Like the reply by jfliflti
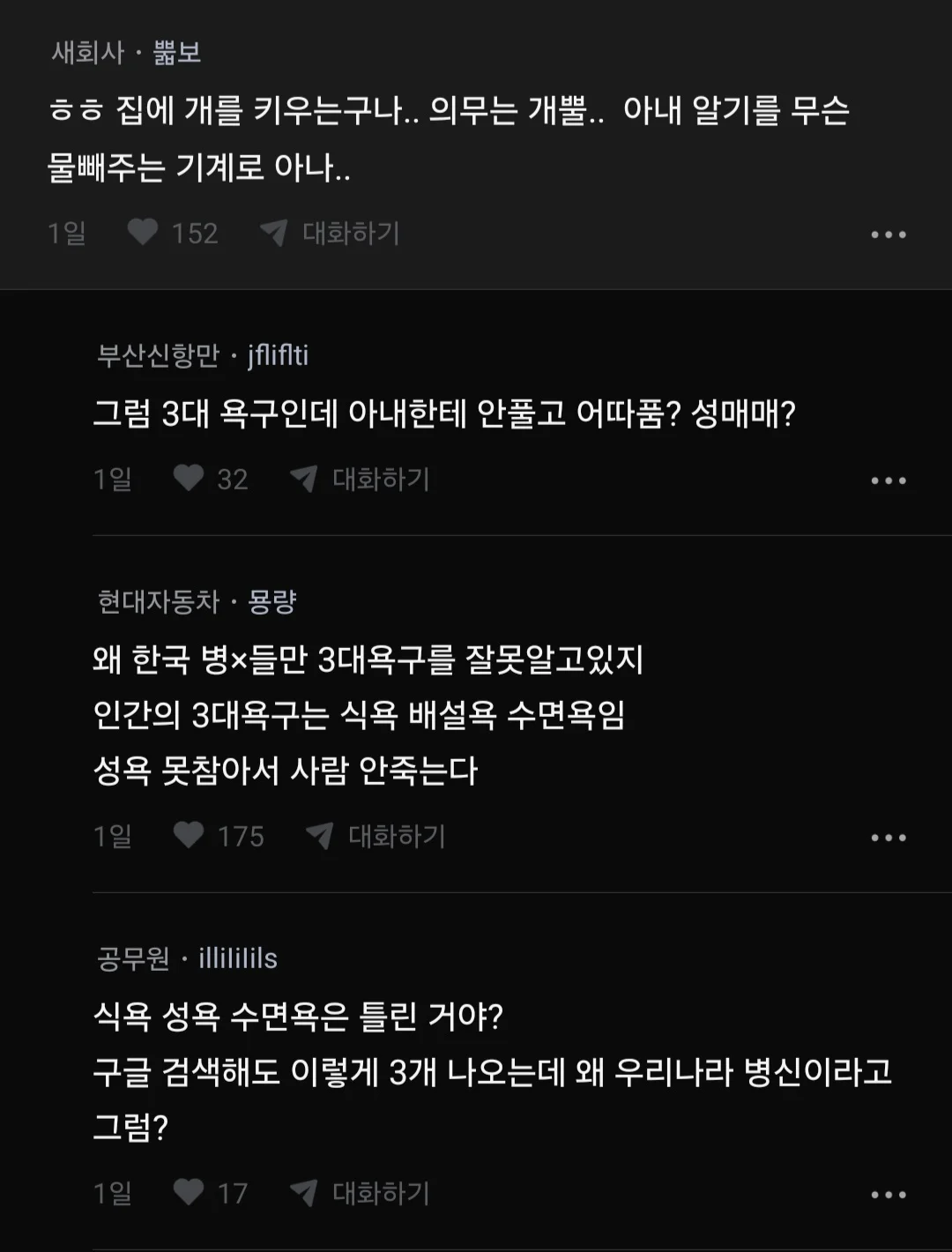 (189, 479)
